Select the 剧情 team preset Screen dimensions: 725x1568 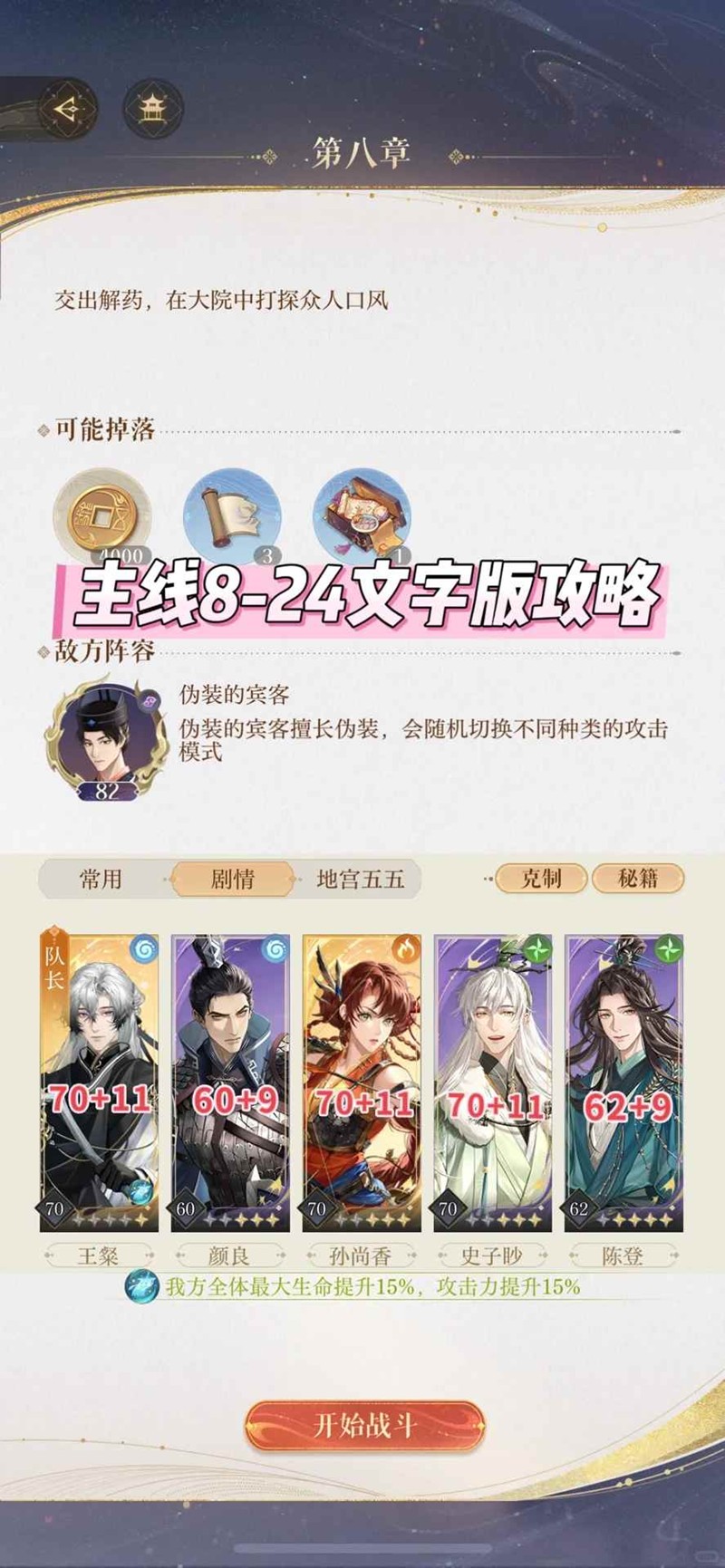click(x=232, y=879)
